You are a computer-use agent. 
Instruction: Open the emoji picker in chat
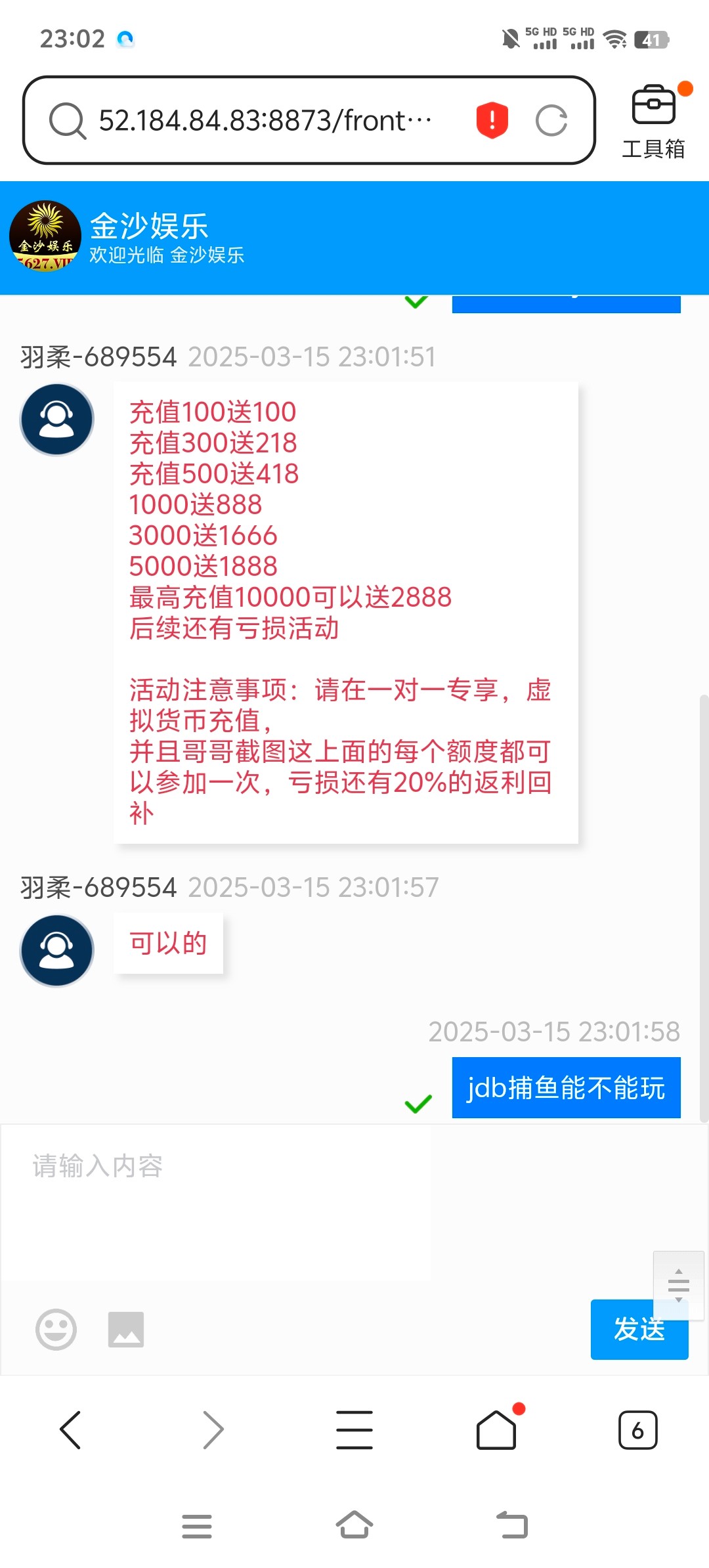coord(56,1330)
